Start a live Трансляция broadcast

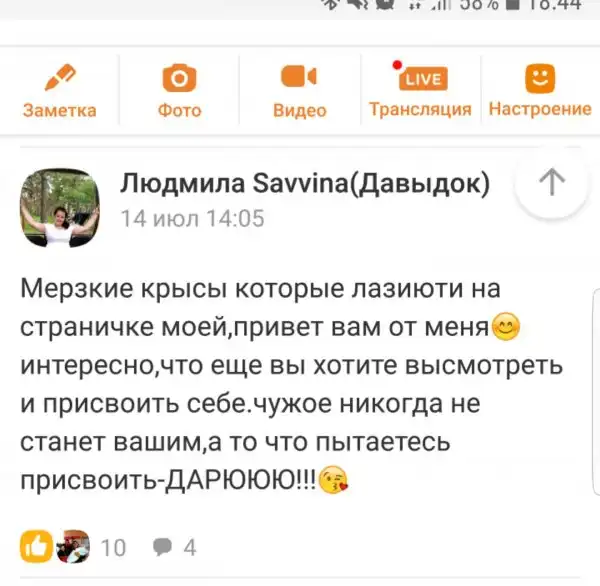click(x=419, y=89)
